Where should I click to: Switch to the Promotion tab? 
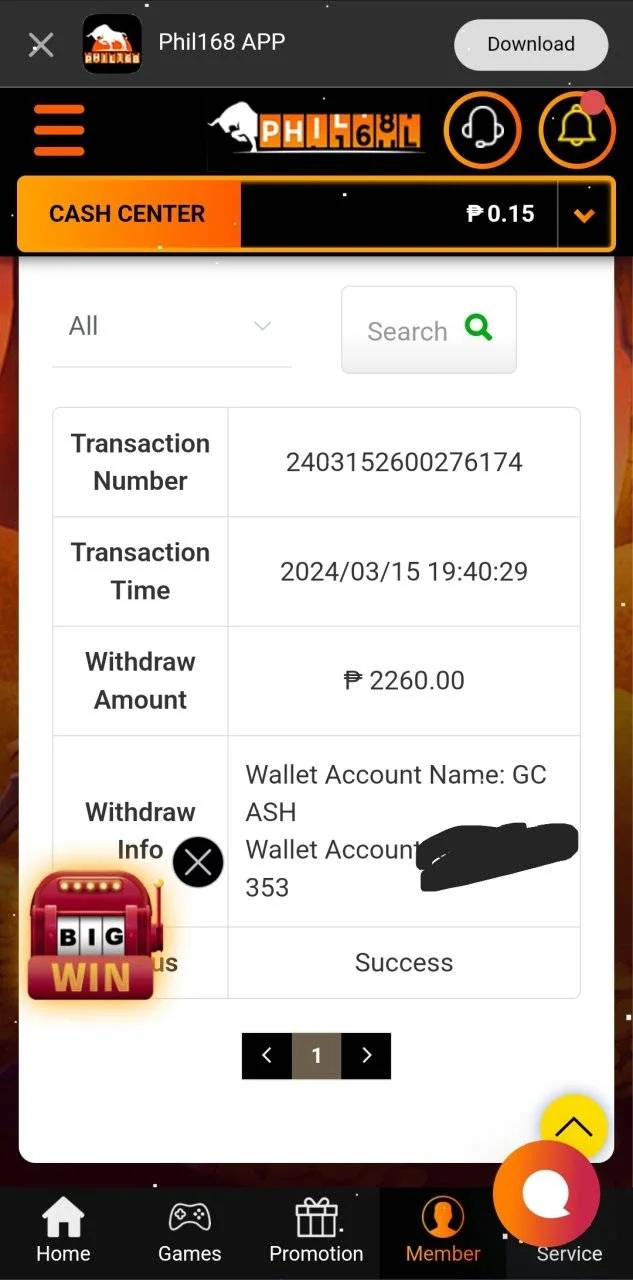316,1232
